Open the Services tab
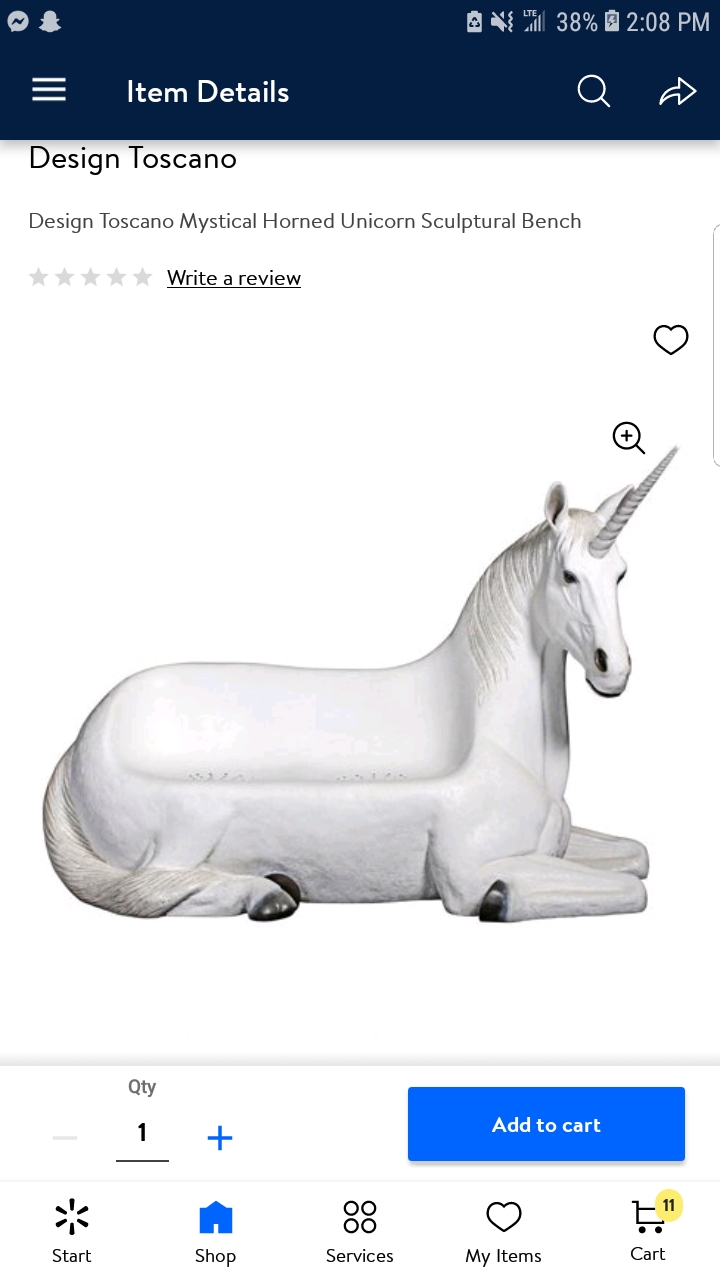The height and width of the screenshot is (1280, 720). pyautogui.click(x=360, y=1232)
